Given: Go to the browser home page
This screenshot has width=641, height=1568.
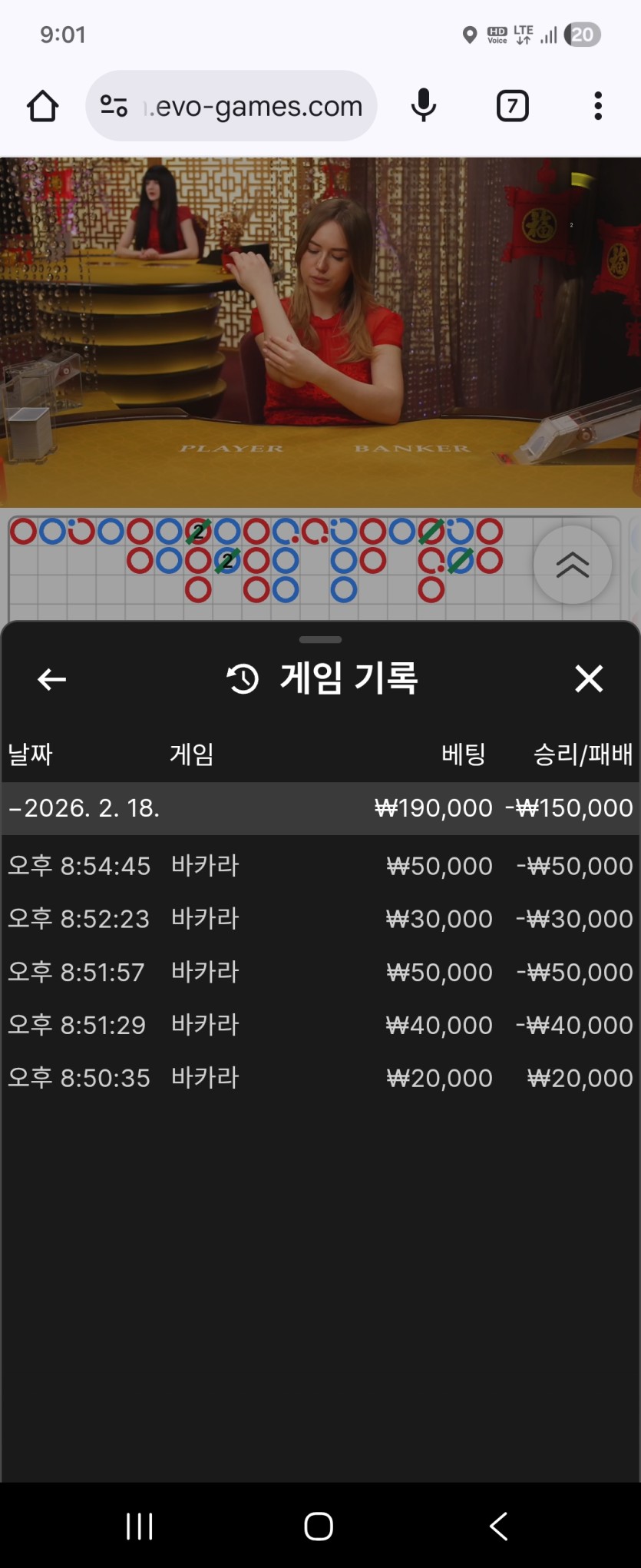Looking at the screenshot, I should (43, 106).
